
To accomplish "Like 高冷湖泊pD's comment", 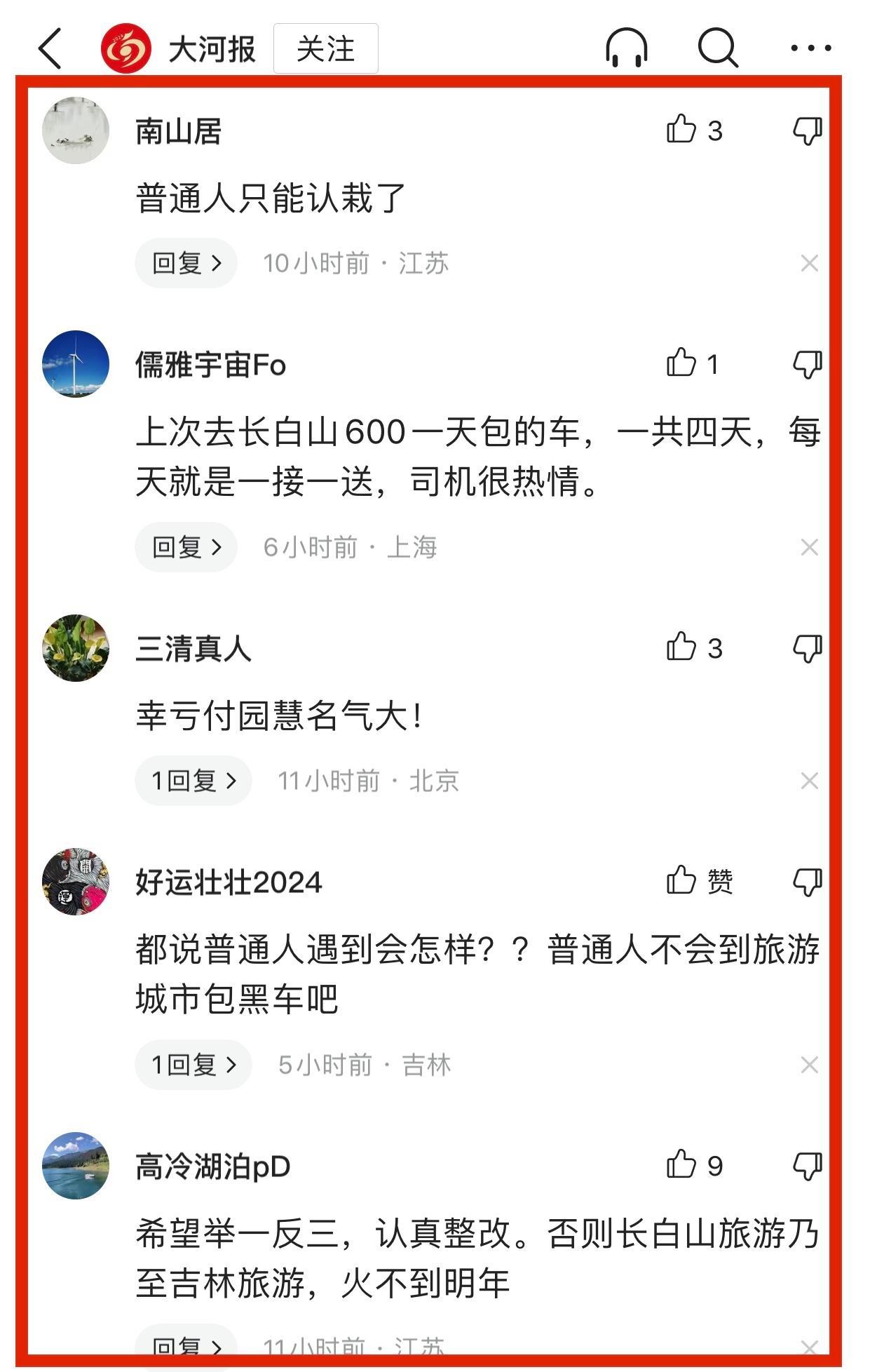I will tap(681, 1165).
